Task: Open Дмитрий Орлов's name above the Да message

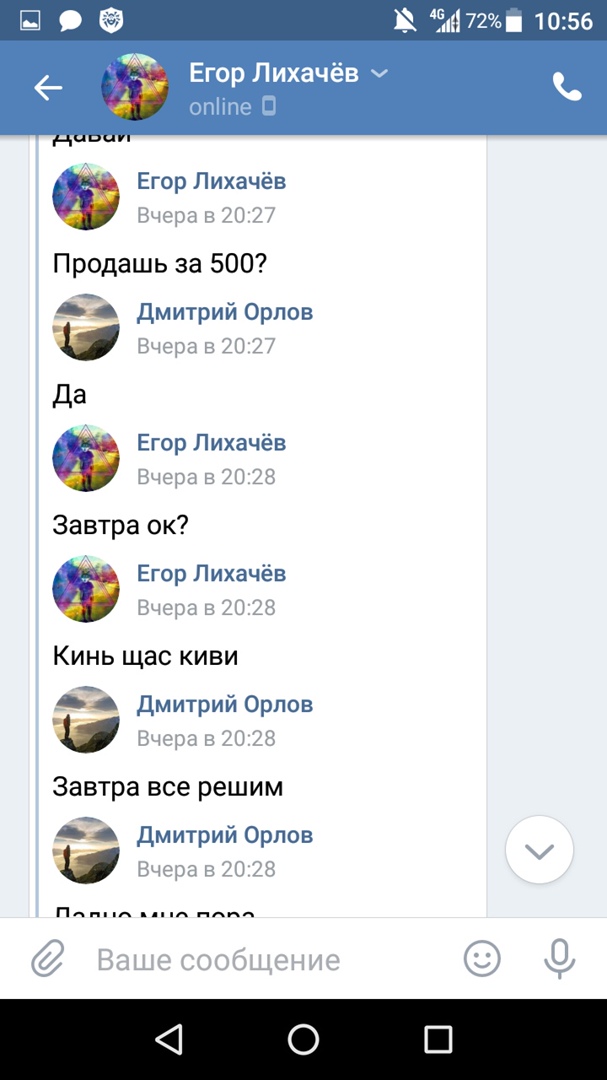Action: pos(225,312)
